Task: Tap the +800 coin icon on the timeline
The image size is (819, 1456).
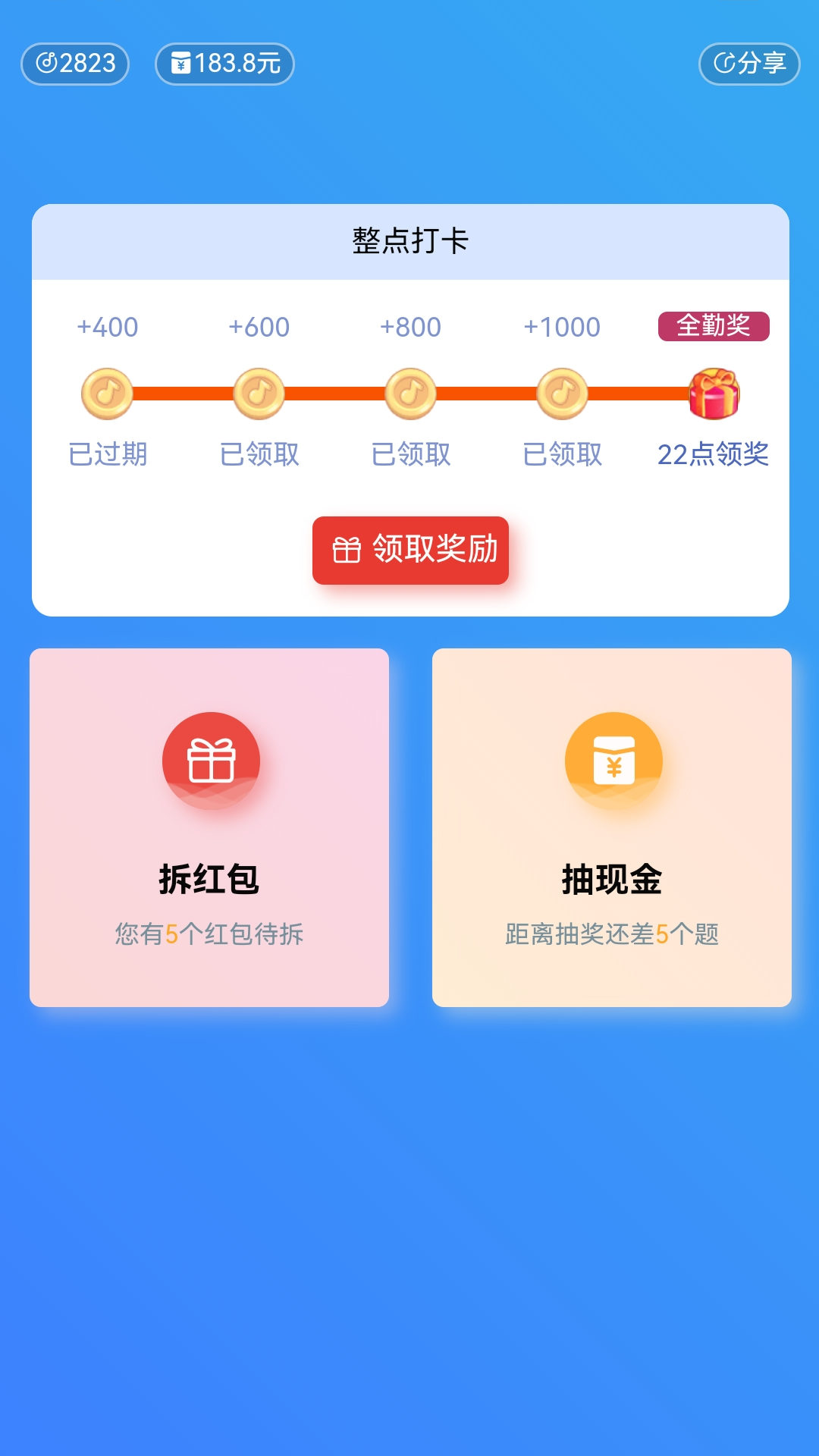Action: pyautogui.click(x=409, y=393)
